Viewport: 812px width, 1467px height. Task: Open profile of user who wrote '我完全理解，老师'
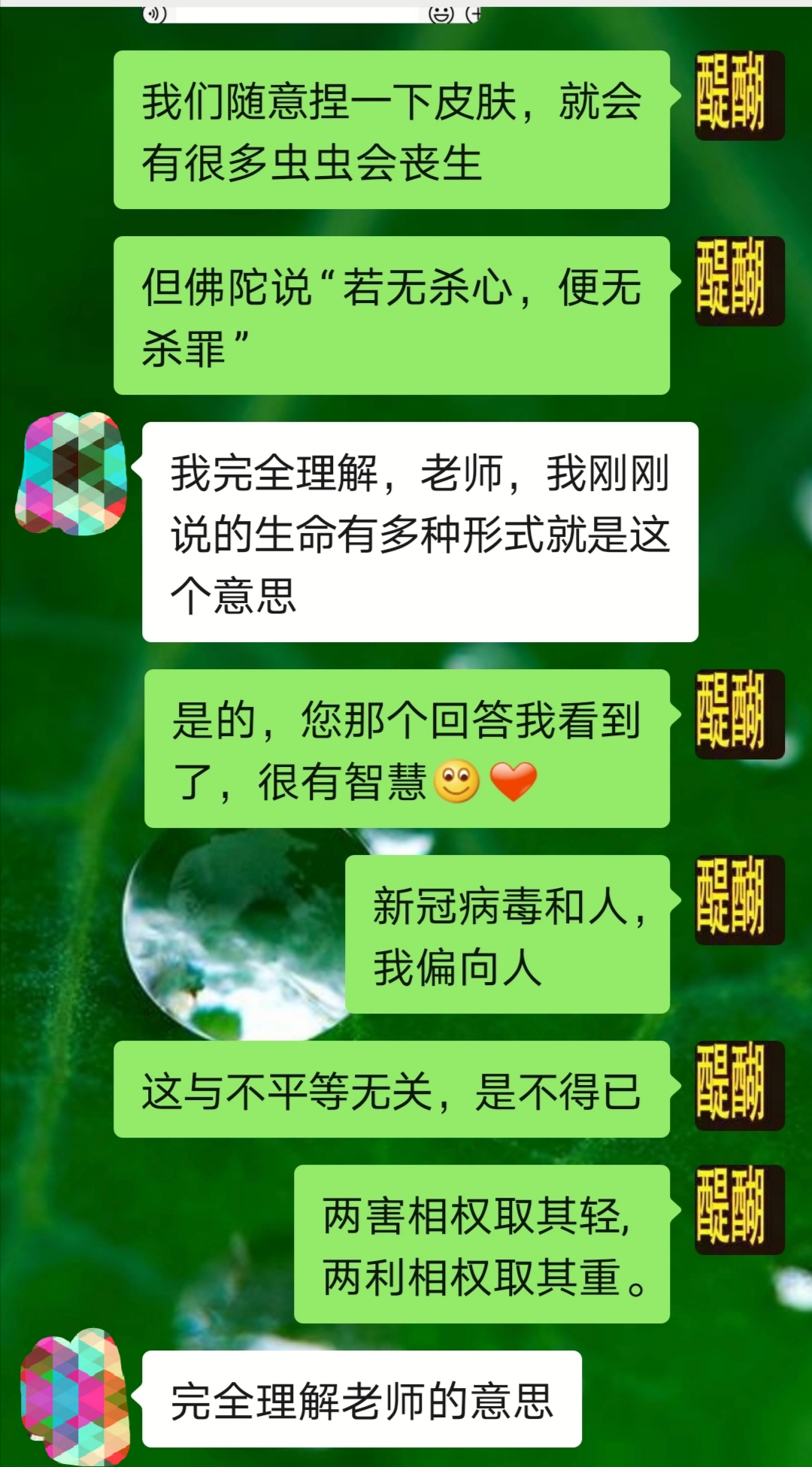click(72, 474)
